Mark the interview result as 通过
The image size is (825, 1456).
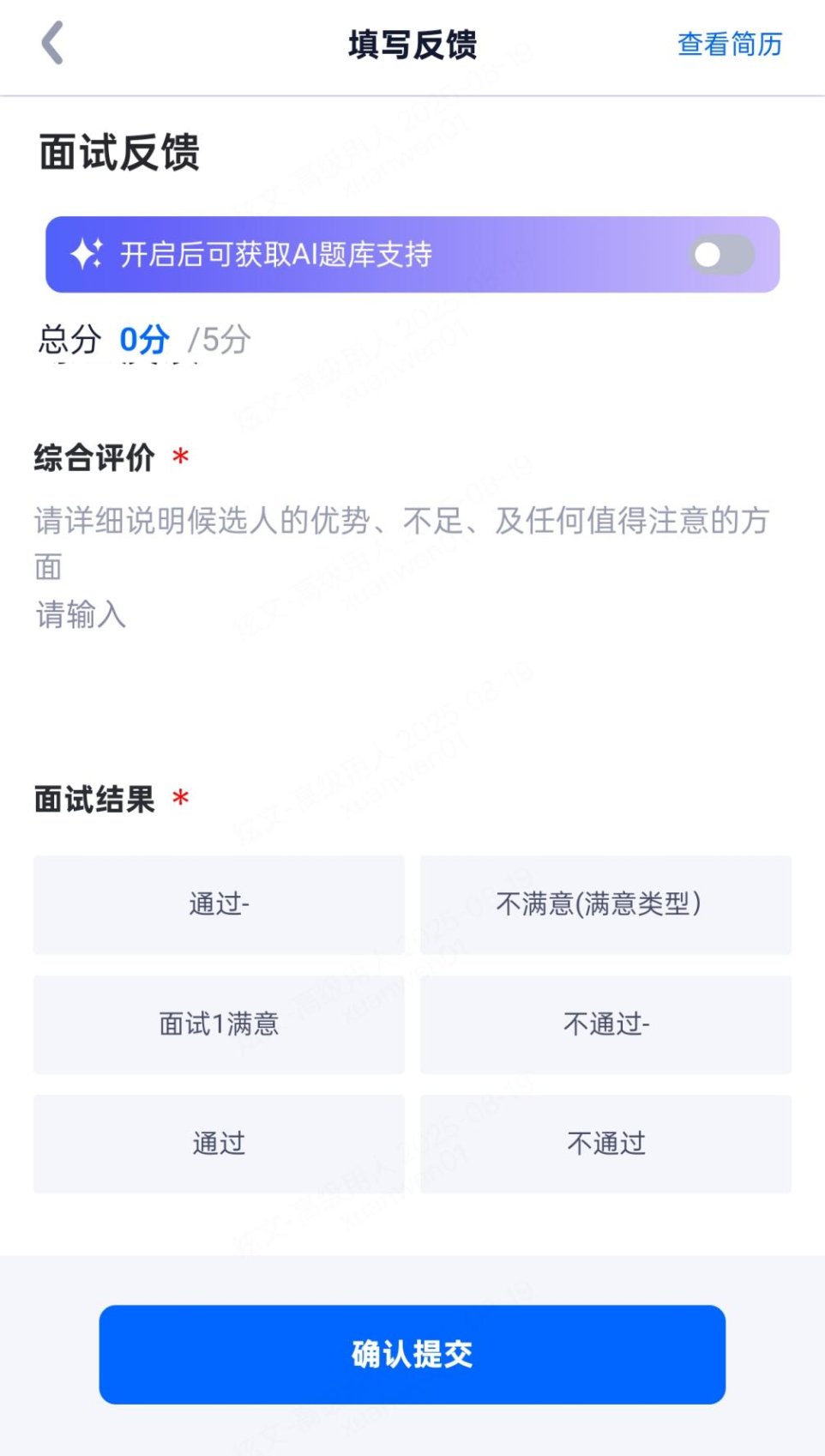click(x=219, y=1143)
